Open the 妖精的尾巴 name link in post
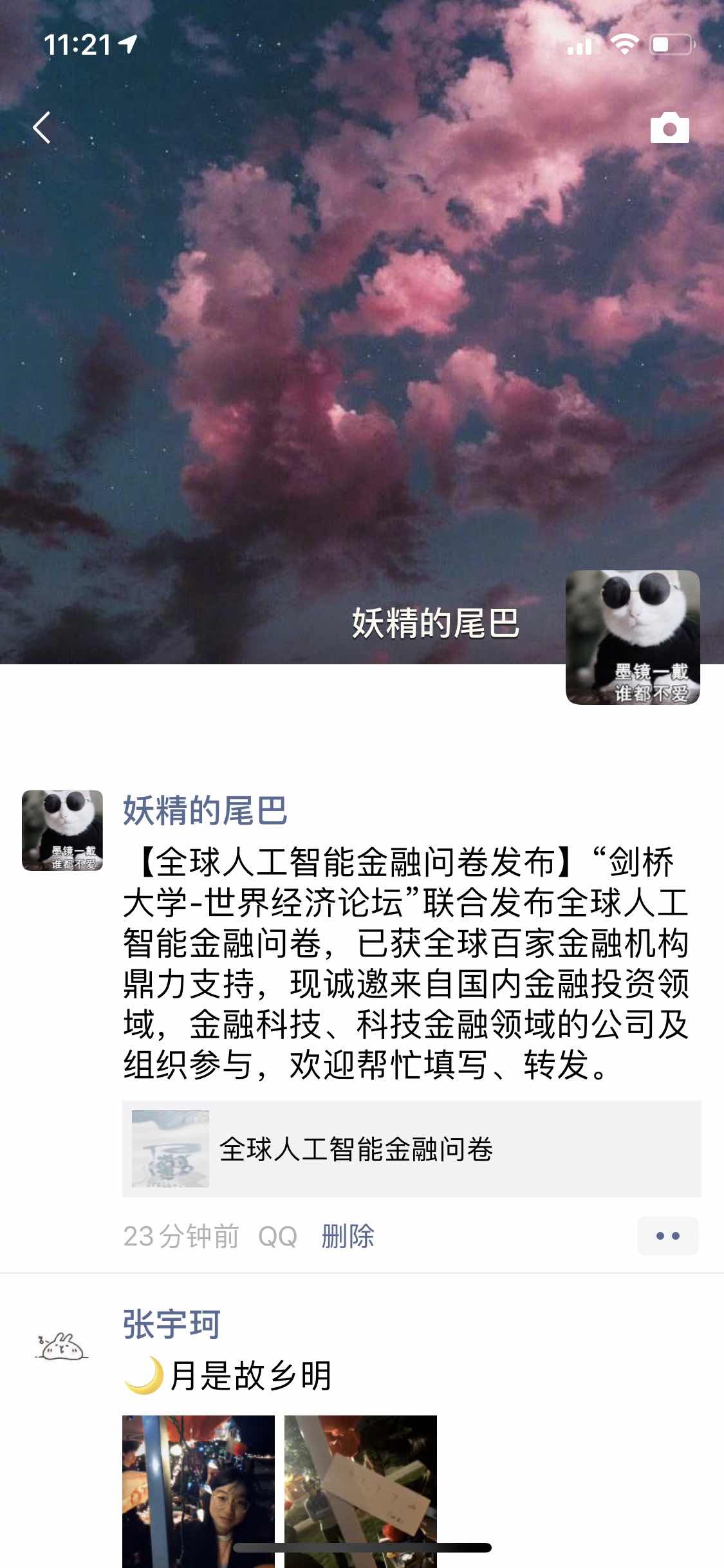 point(205,810)
